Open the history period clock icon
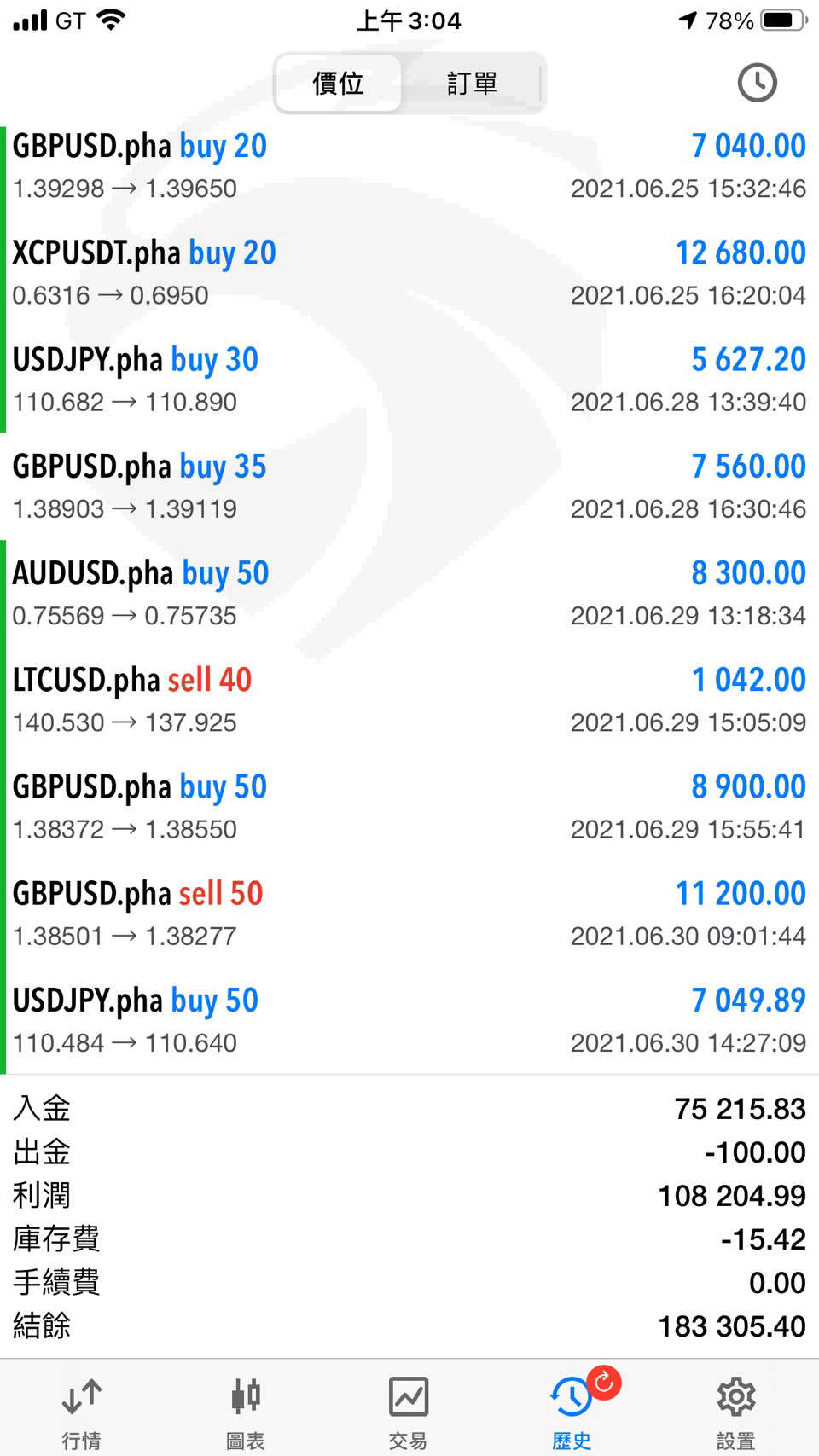Image resolution: width=819 pixels, height=1456 pixels. click(x=757, y=83)
